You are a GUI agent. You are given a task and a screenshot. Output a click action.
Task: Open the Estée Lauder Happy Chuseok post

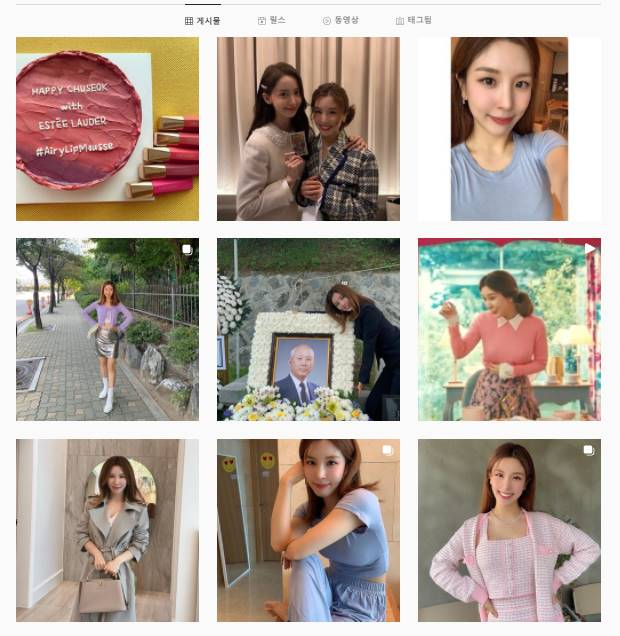pyautogui.click(x=107, y=129)
